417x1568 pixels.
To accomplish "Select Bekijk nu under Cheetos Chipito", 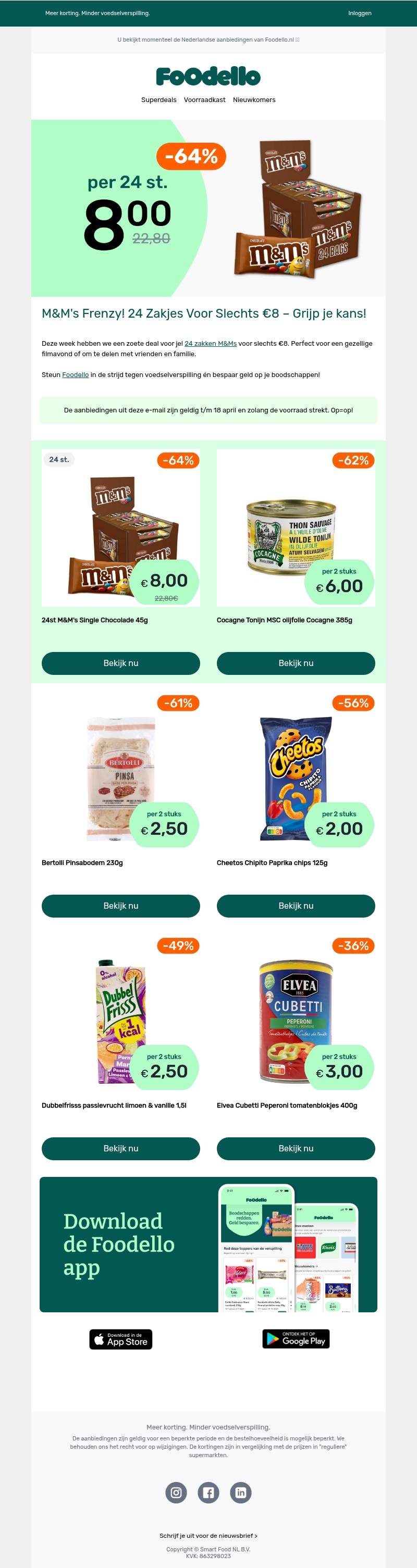I will point(296,906).
